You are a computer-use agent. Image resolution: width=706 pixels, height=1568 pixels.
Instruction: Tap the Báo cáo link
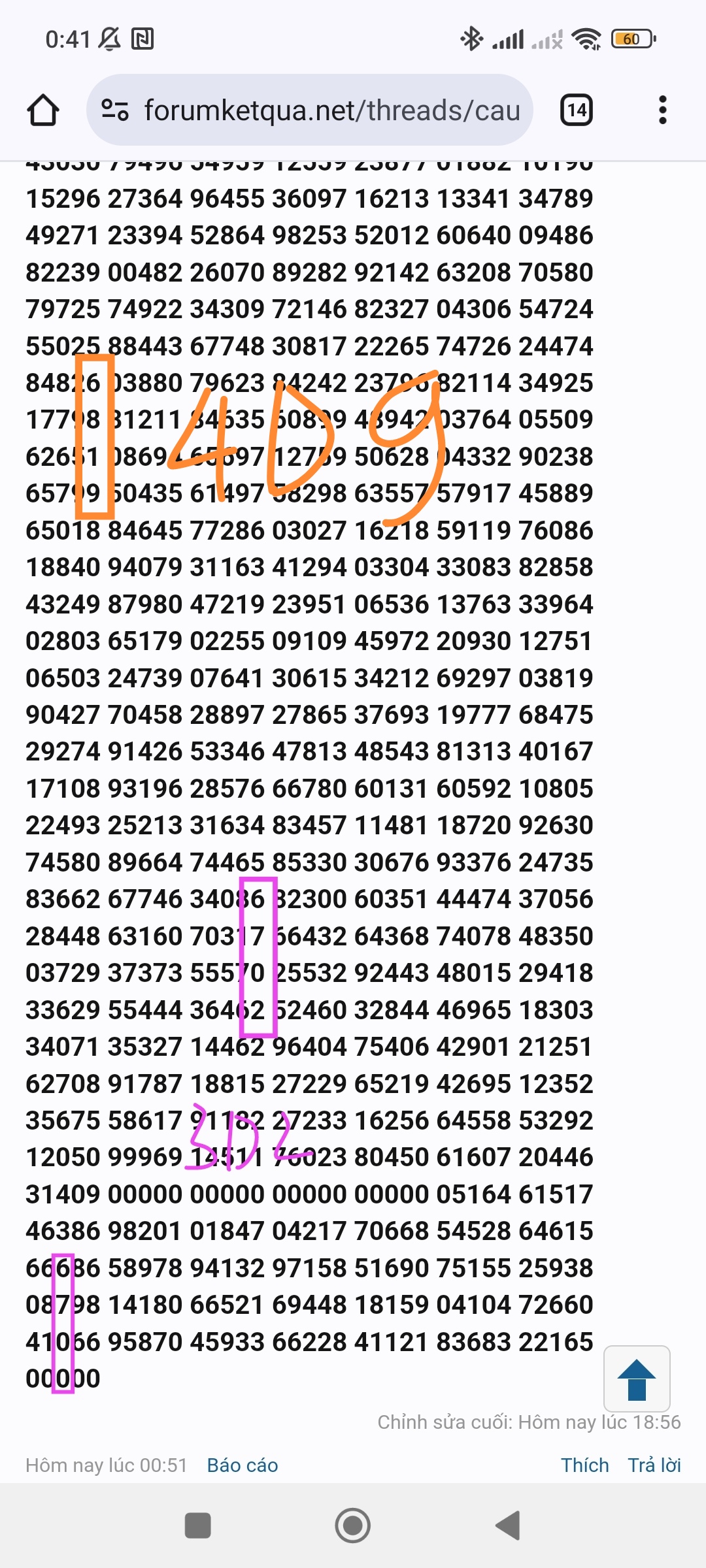(243, 1465)
